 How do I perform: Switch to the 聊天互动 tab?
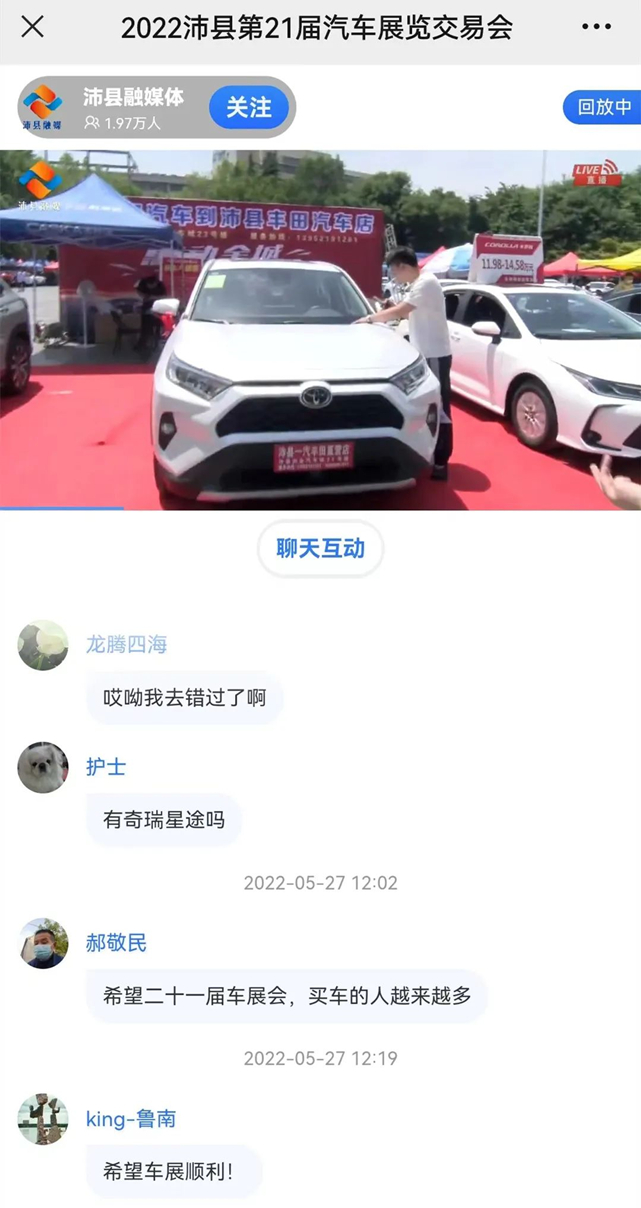(x=320, y=548)
